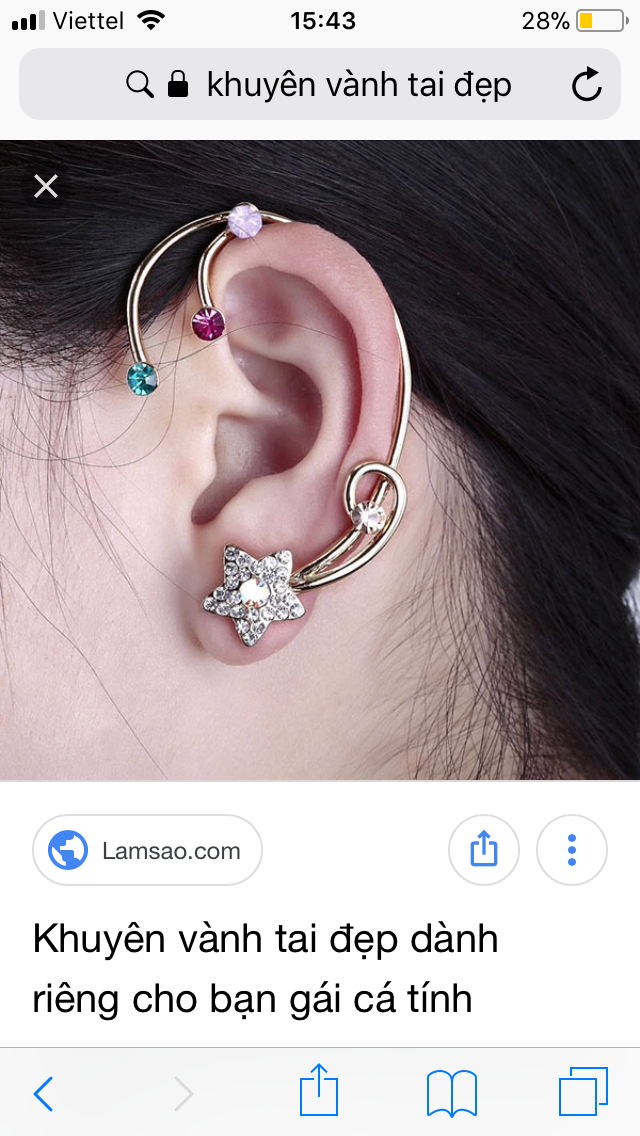Open the Lamsao.com source link
Screen dimensions: 640x1136
point(148,851)
